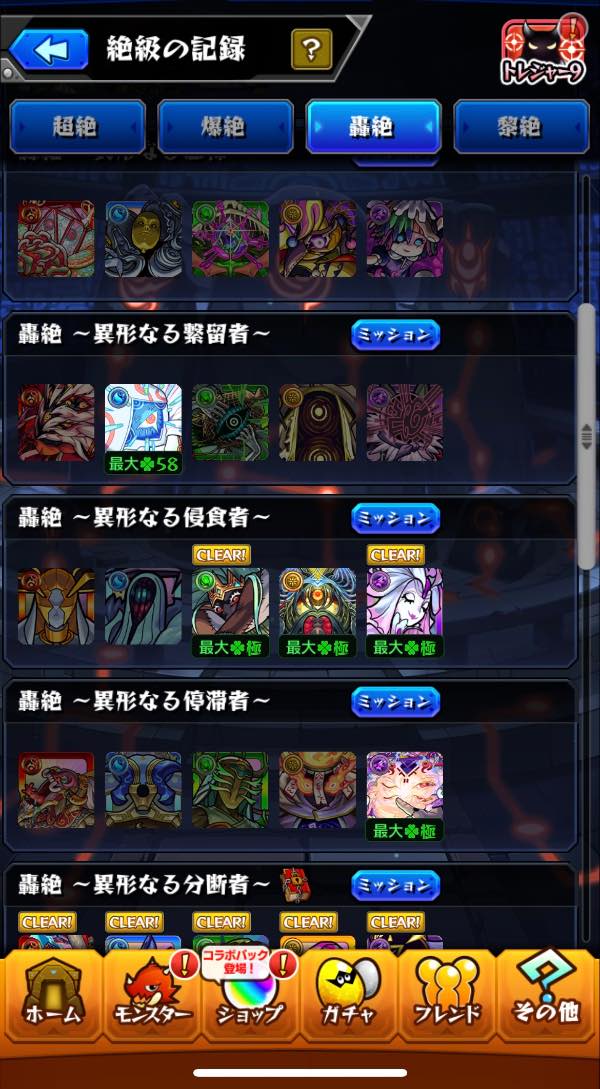This screenshot has height=1089, width=600.
Task: Select the luck-極 monster under 異形なる停滞者
Action: click(x=405, y=796)
